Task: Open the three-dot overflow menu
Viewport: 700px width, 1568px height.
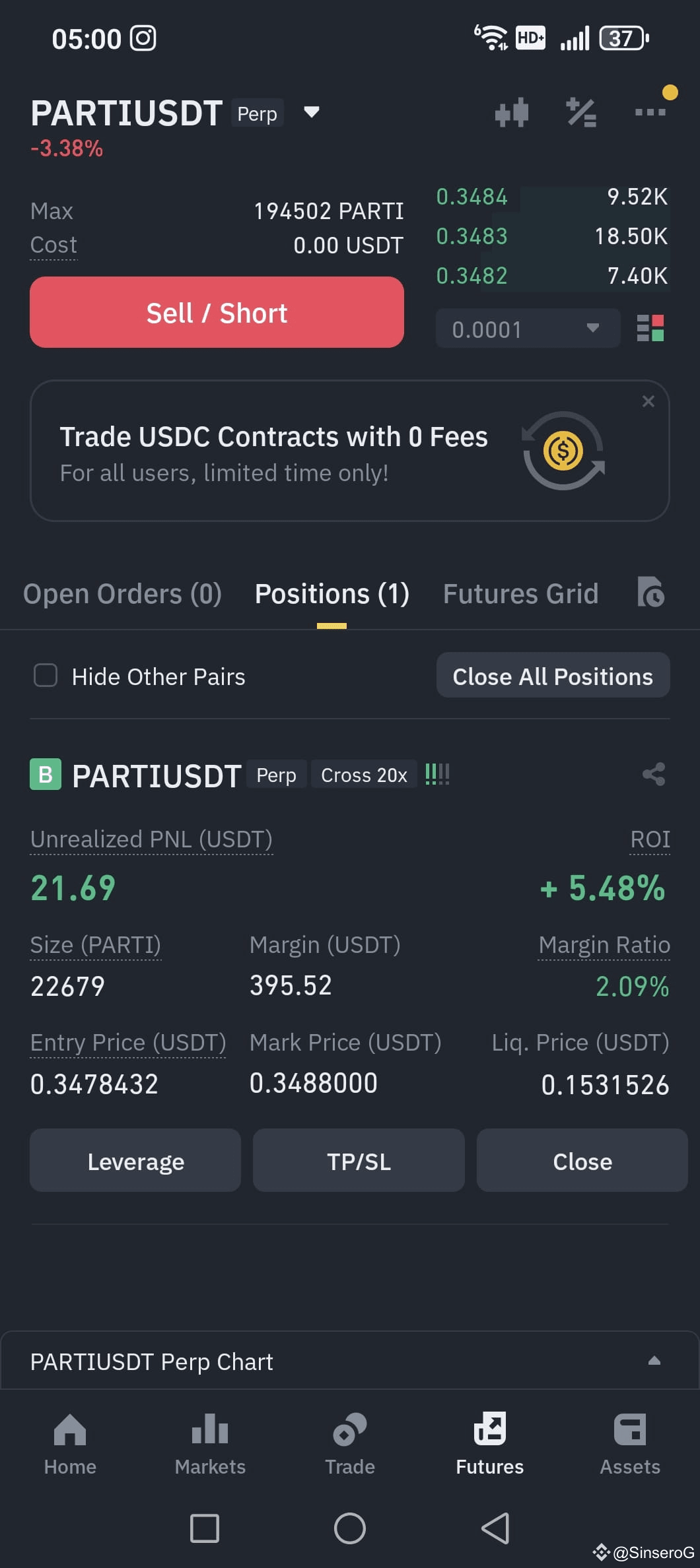Action: coord(650,112)
